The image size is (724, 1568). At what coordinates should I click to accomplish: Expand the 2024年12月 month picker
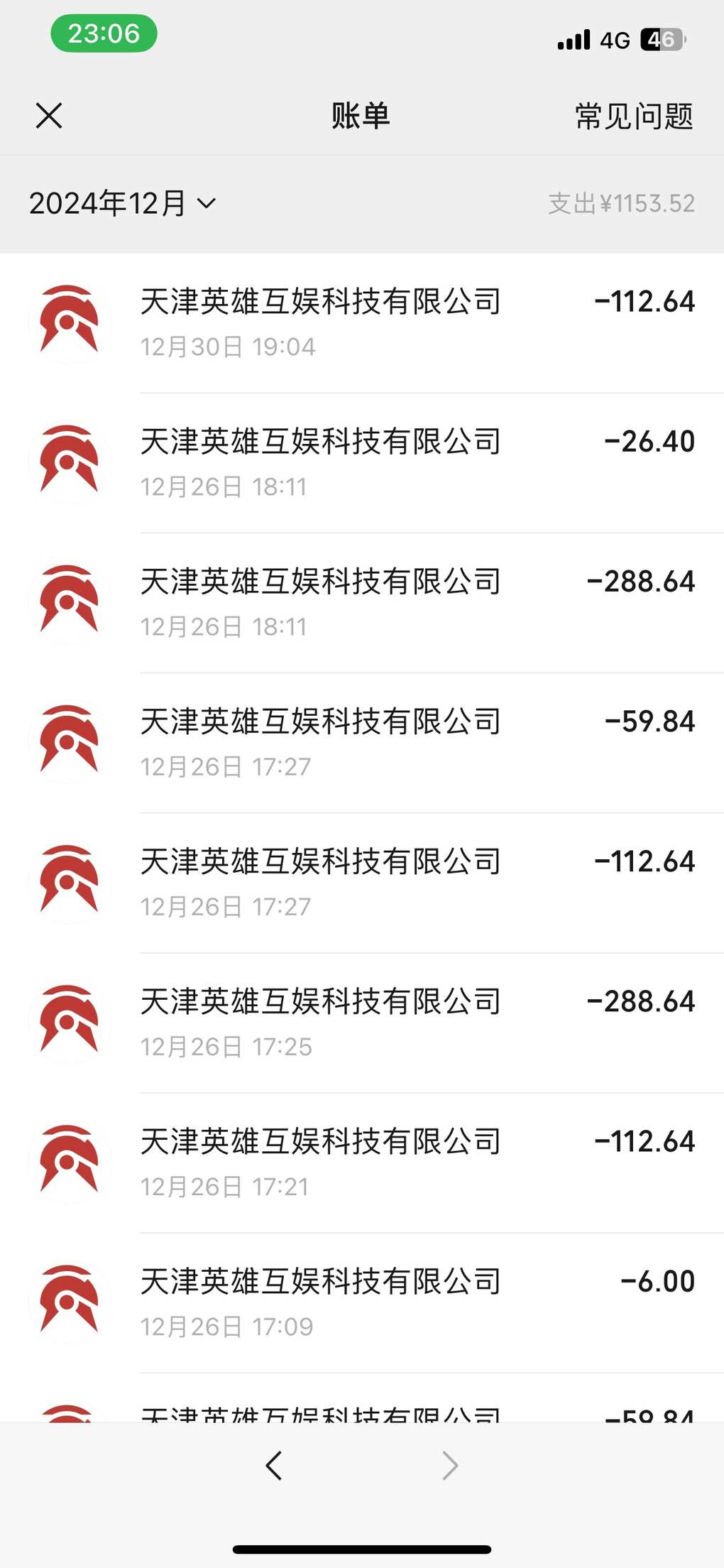tap(122, 203)
